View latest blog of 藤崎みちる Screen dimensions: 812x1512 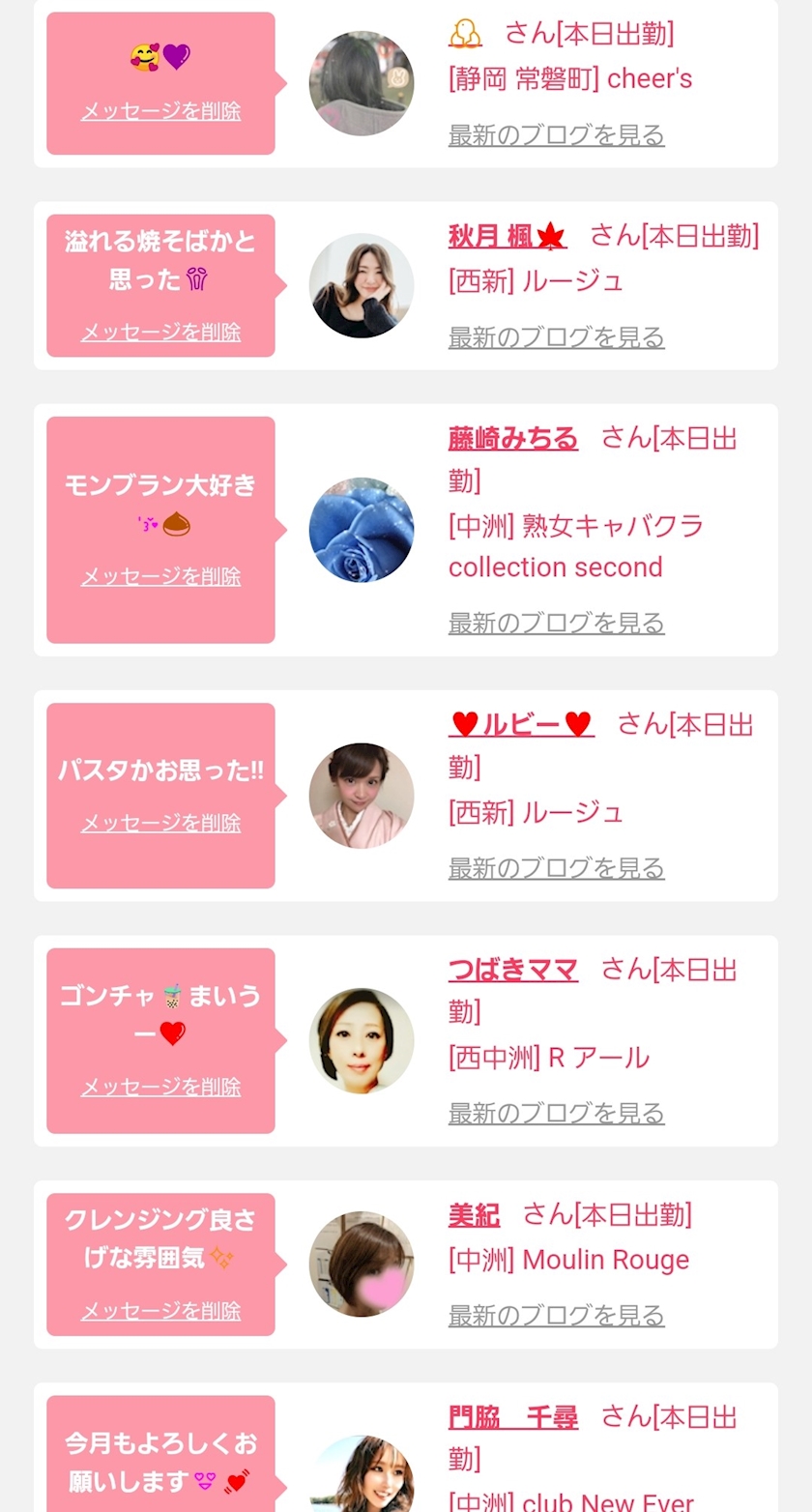(556, 623)
